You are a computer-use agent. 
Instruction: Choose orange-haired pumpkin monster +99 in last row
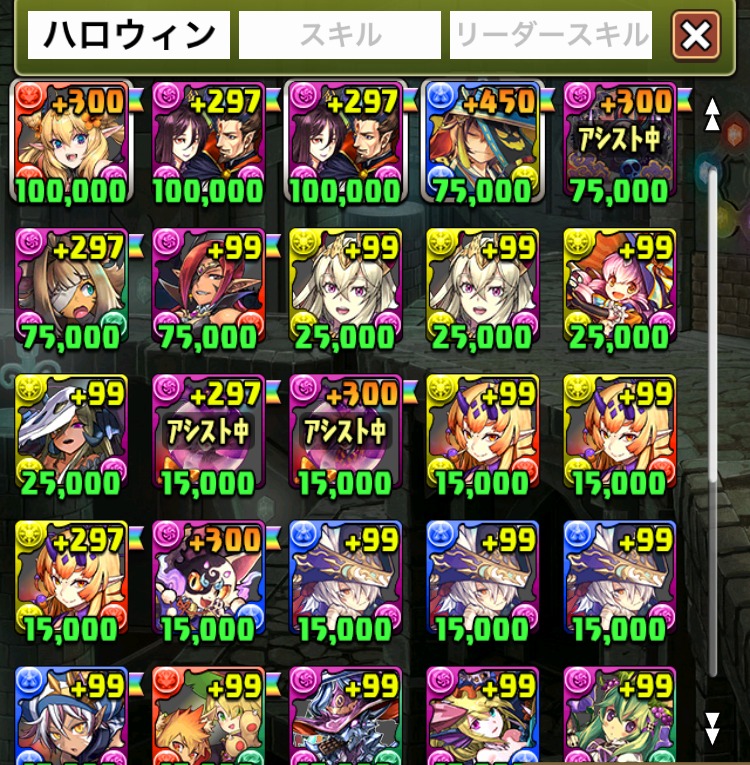[x=208, y=715]
